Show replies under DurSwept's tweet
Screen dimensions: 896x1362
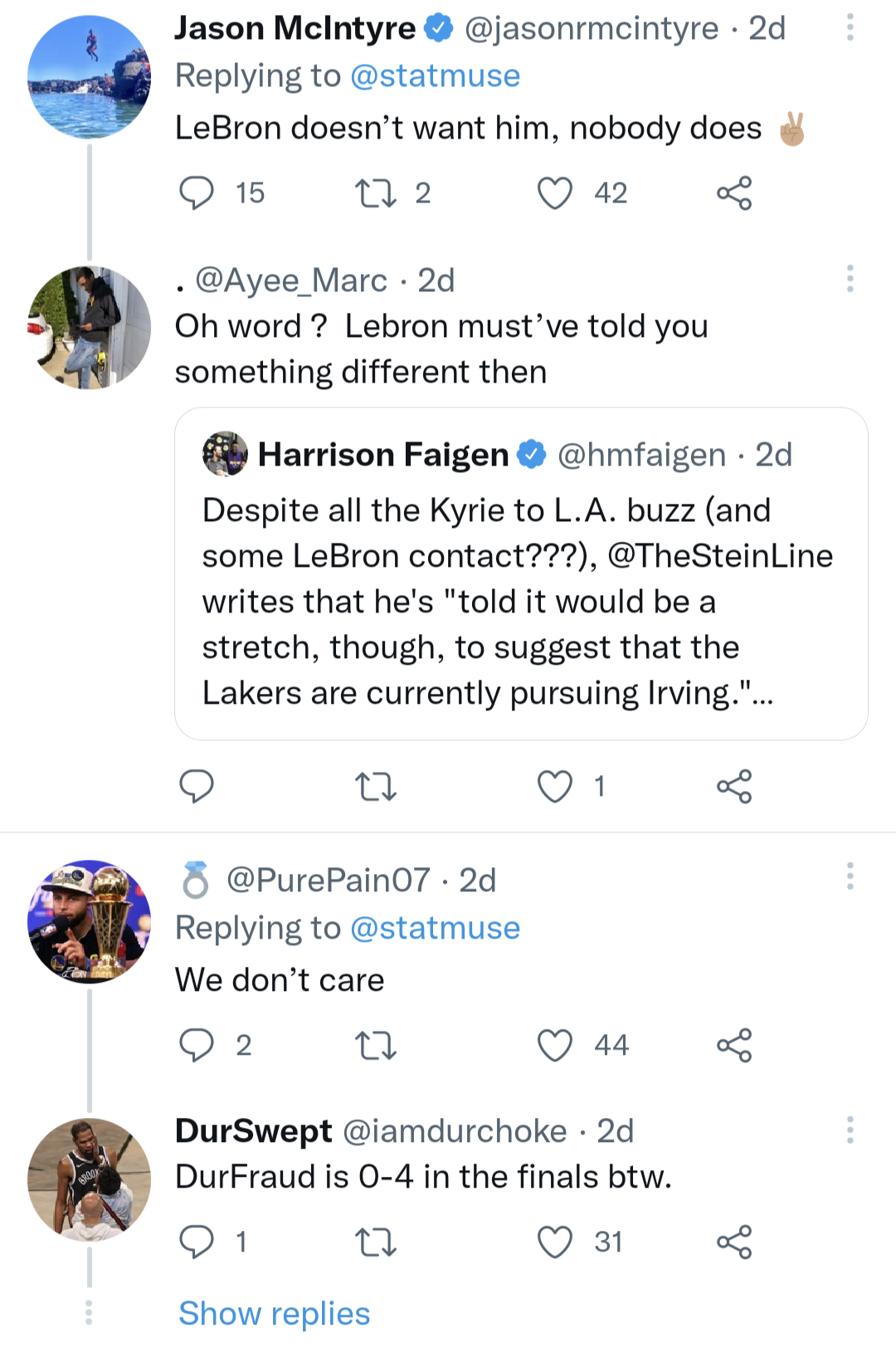275,1313
